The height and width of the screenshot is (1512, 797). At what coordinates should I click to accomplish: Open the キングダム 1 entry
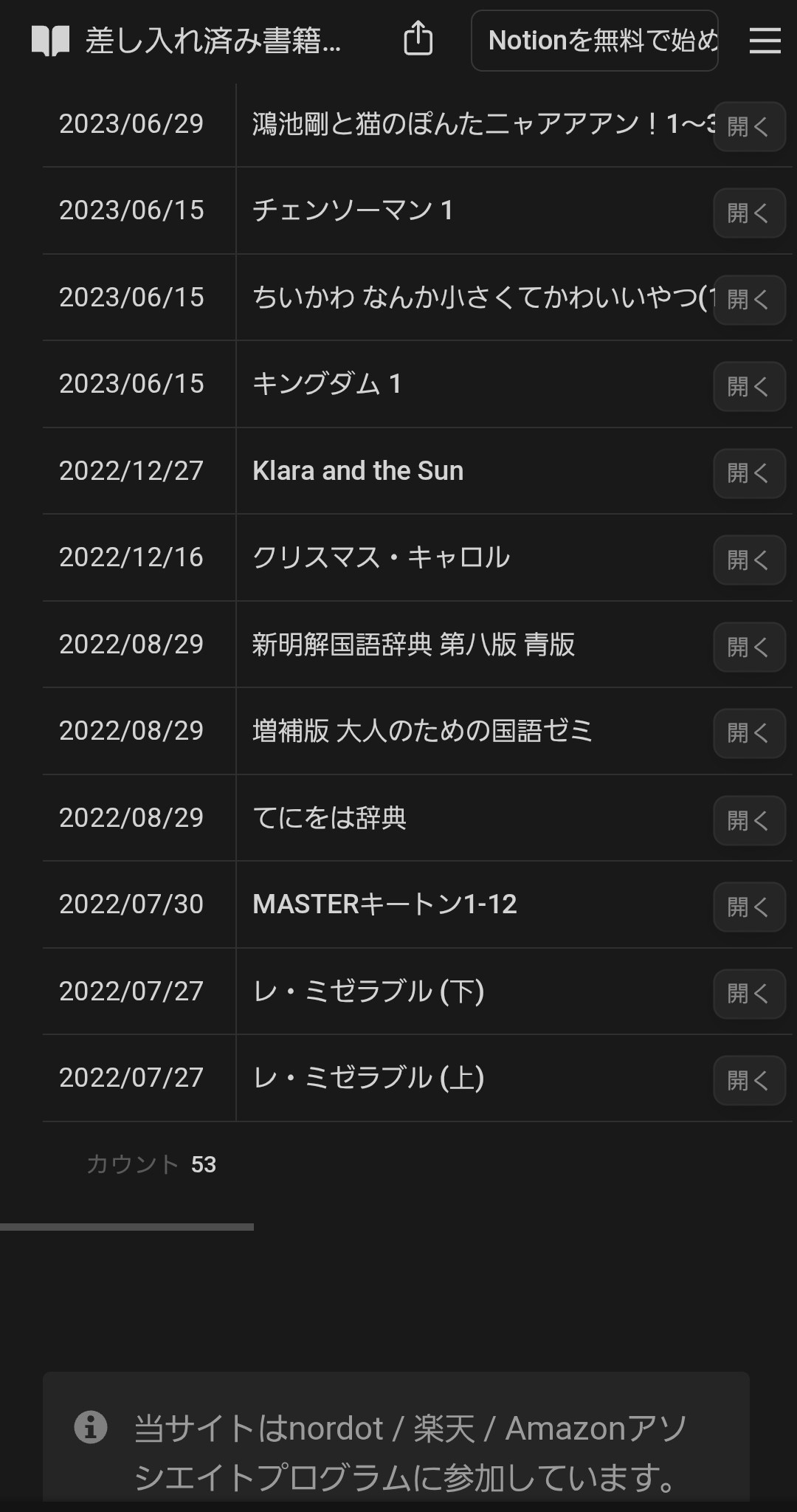[x=749, y=386]
